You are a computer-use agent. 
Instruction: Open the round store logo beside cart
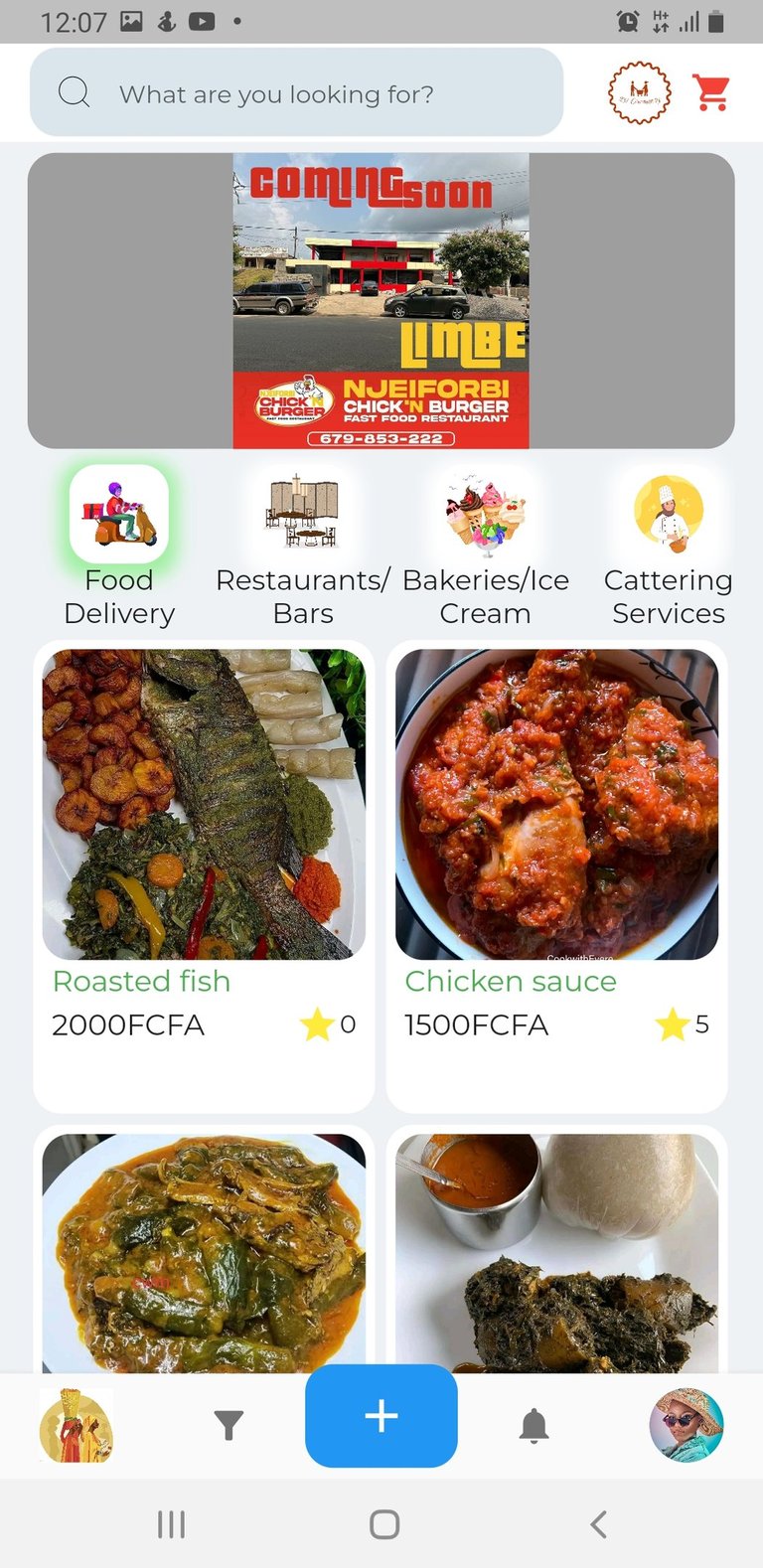coord(639,93)
